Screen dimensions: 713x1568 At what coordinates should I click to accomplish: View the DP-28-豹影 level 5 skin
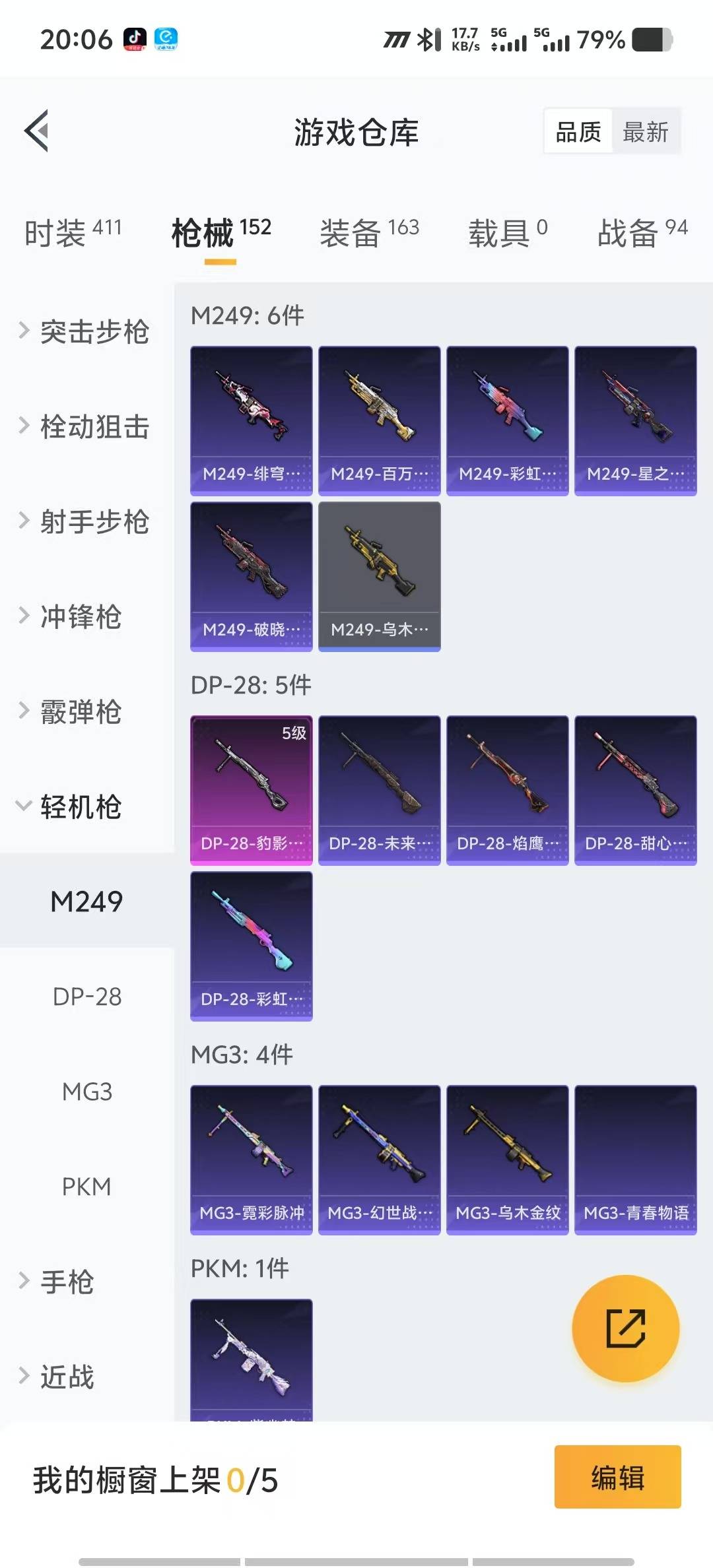(251, 790)
